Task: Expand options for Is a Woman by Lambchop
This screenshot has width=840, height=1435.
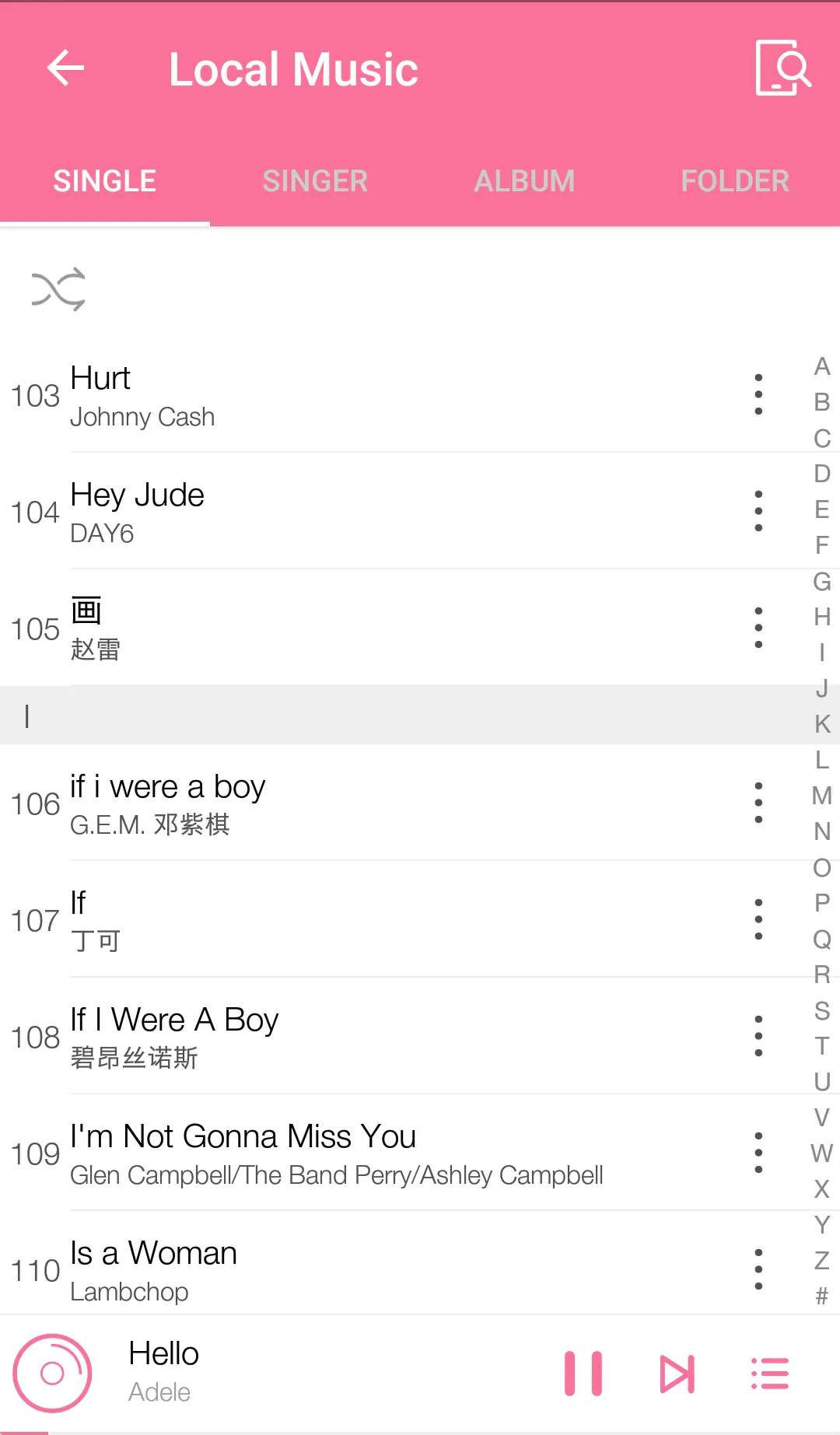Action: (x=758, y=1268)
